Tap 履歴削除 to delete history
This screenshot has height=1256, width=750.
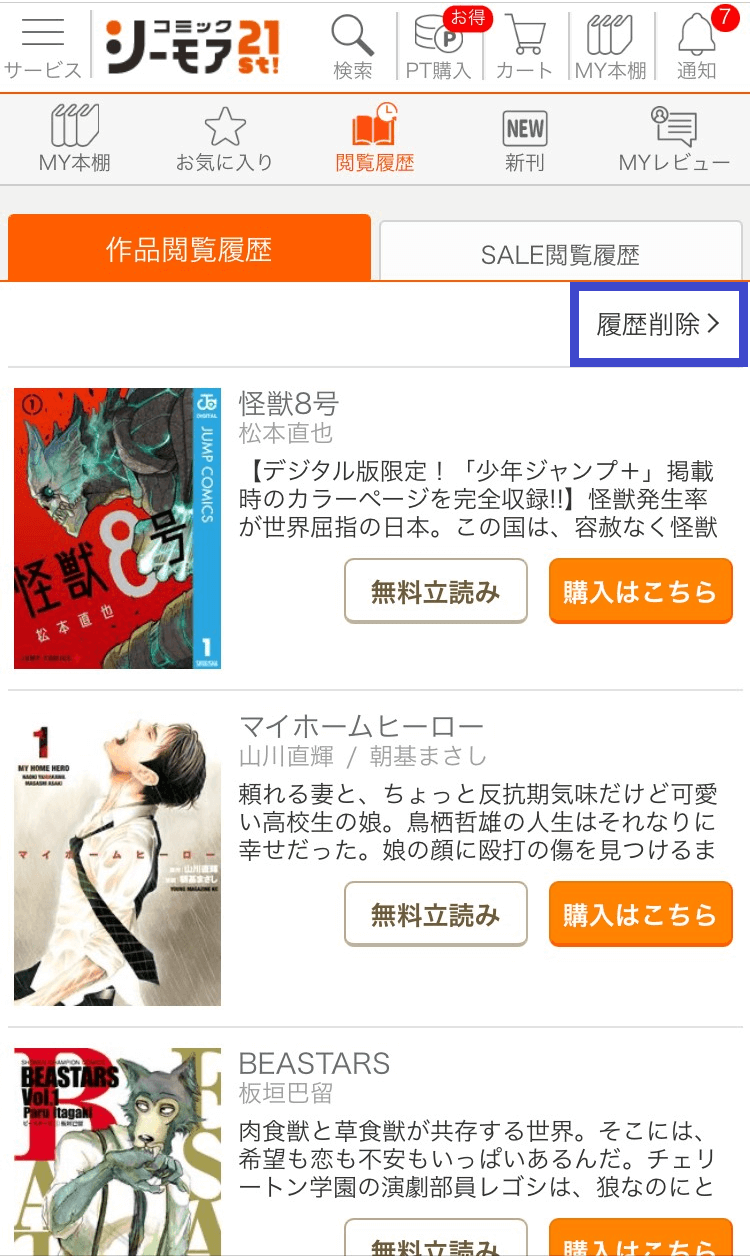(658, 324)
